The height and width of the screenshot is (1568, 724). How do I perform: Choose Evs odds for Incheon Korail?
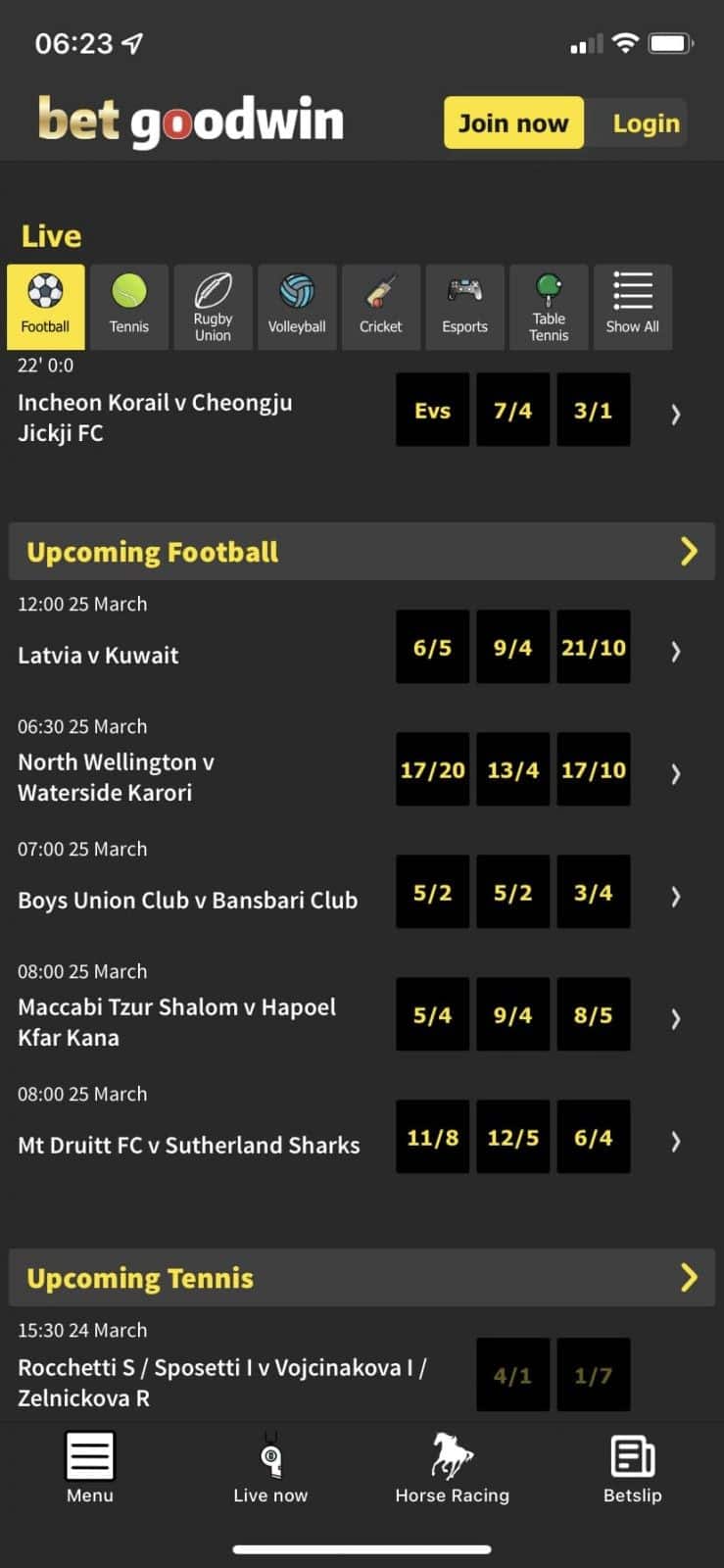(432, 410)
